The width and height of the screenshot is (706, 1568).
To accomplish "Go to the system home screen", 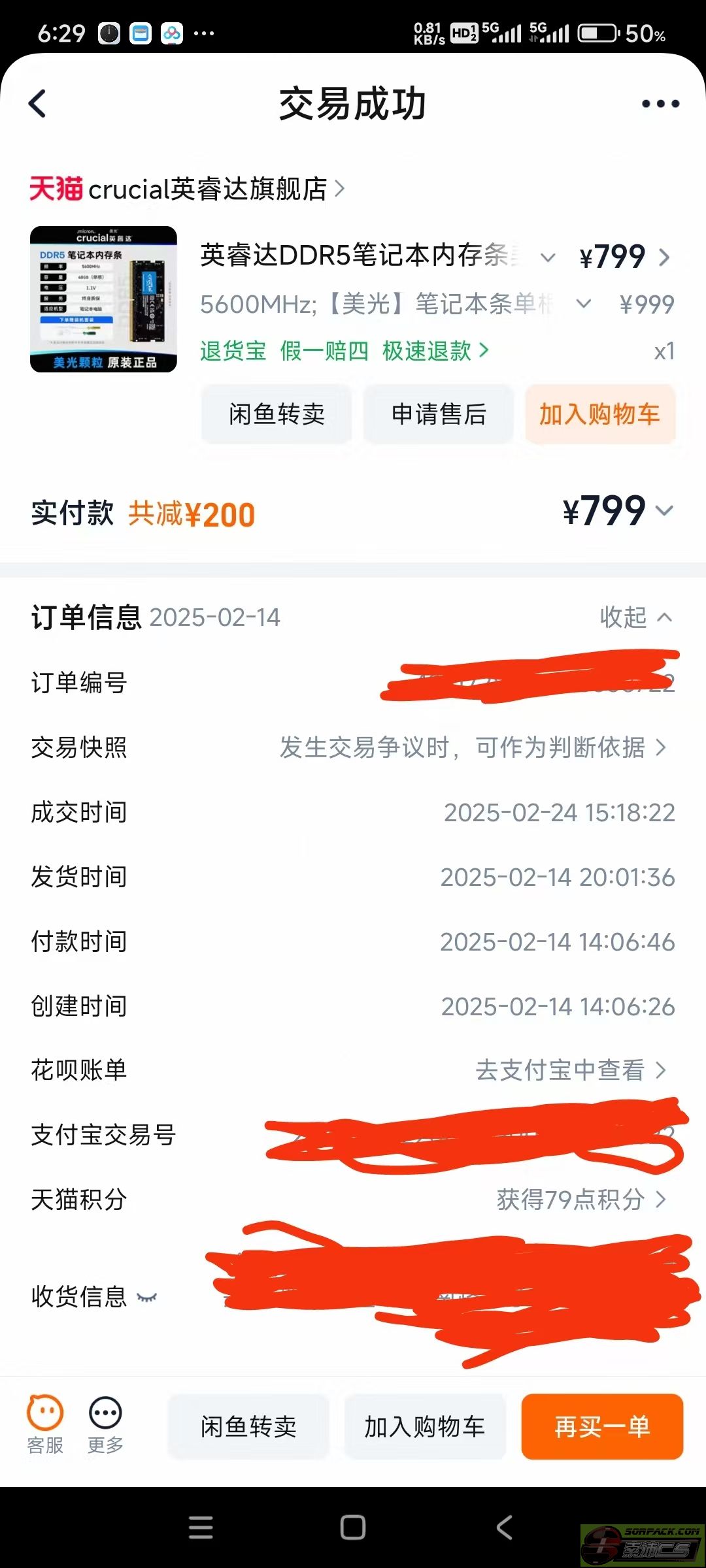I will (353, 1527).
